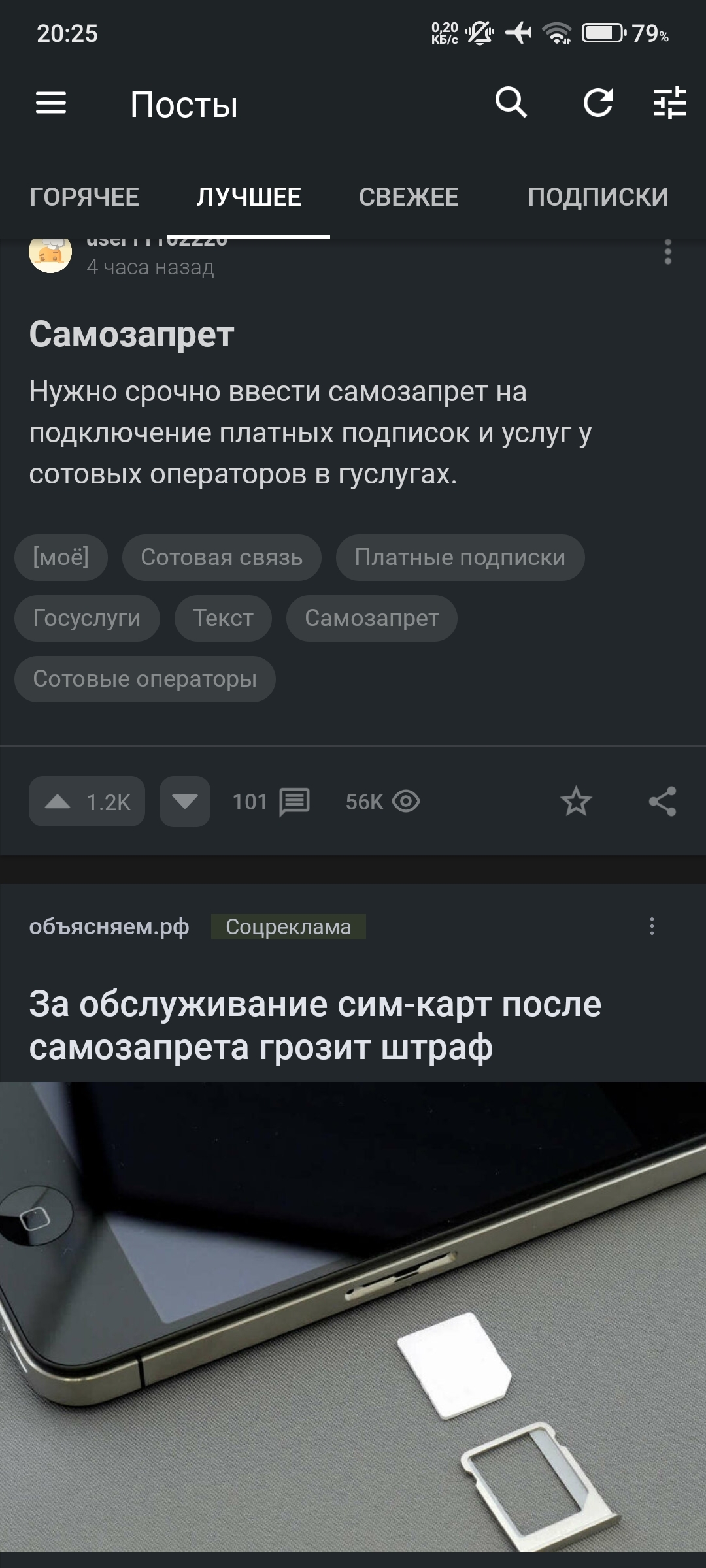Open the search icon in the app bar

[x=511, y=103]
